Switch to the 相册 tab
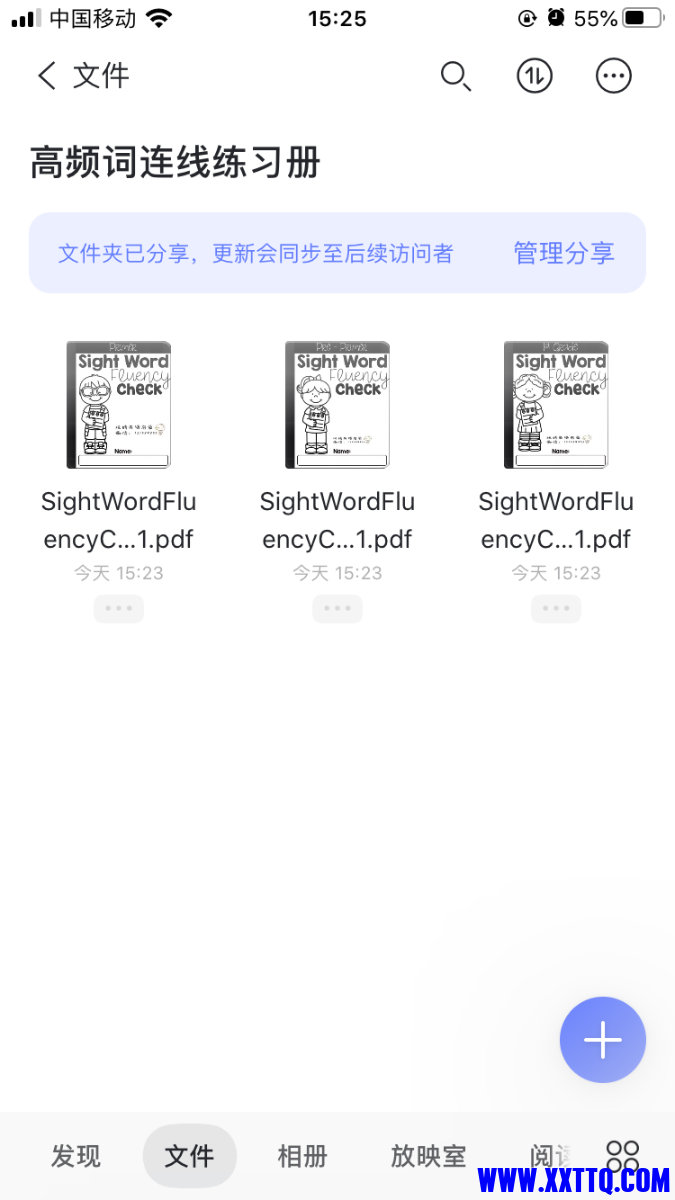The height and width of the screenshot is (1200, 675). (302, 1157)
